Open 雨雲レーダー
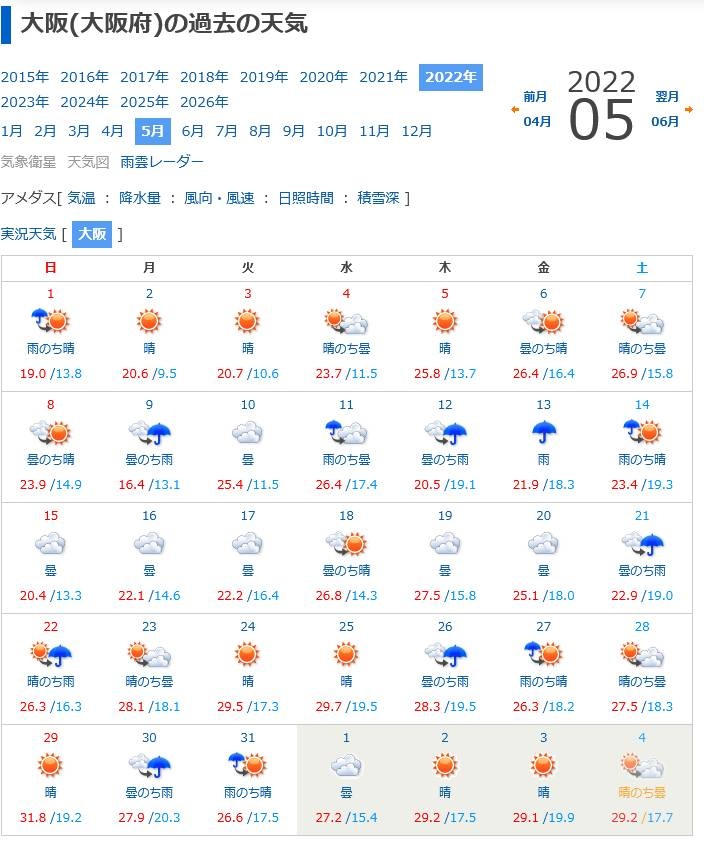This screenshot has height=841, width=704. [x=162, y=162]
